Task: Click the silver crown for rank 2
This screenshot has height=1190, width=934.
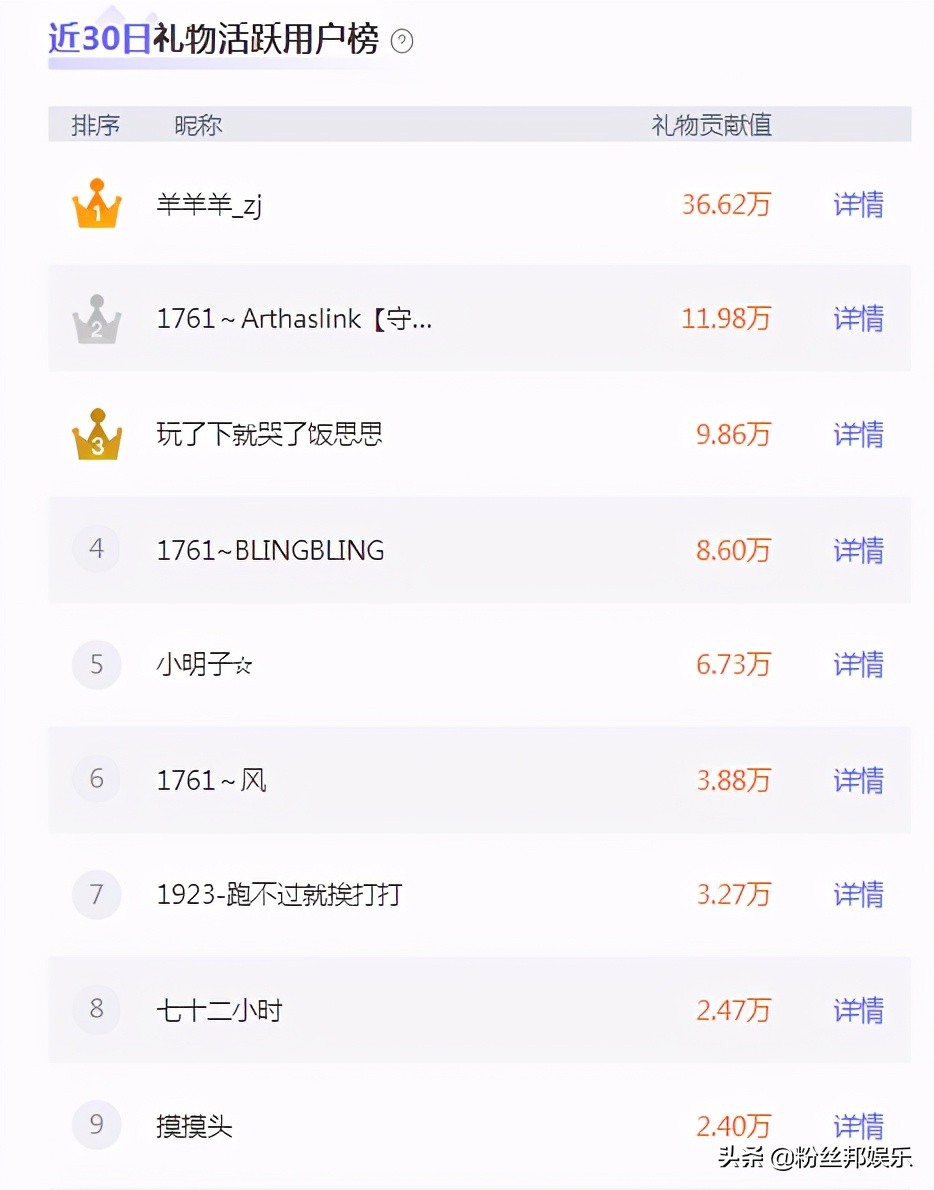Action: pyautogui.click(x=96, y=318)
